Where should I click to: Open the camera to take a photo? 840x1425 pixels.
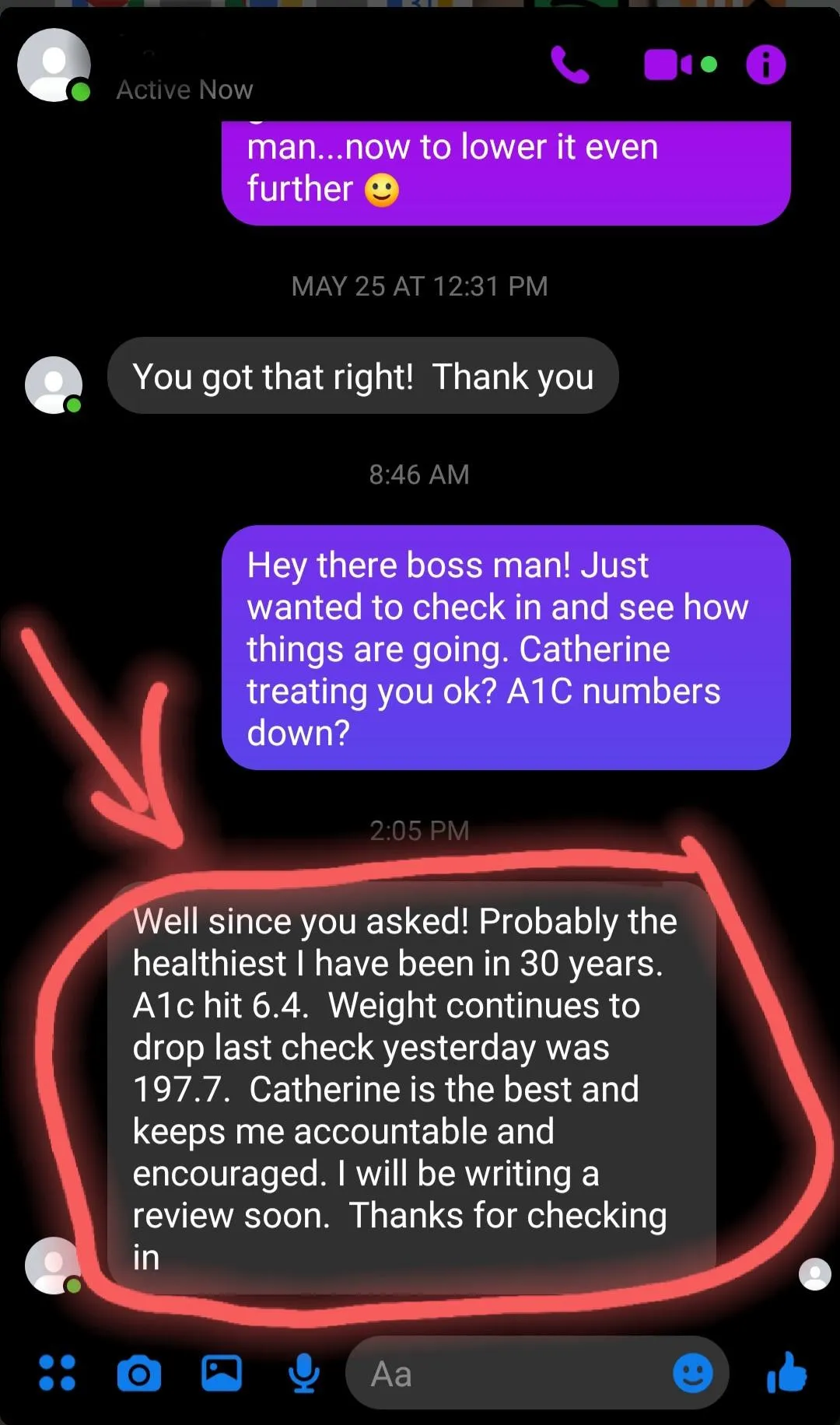tap(139, 1374)
